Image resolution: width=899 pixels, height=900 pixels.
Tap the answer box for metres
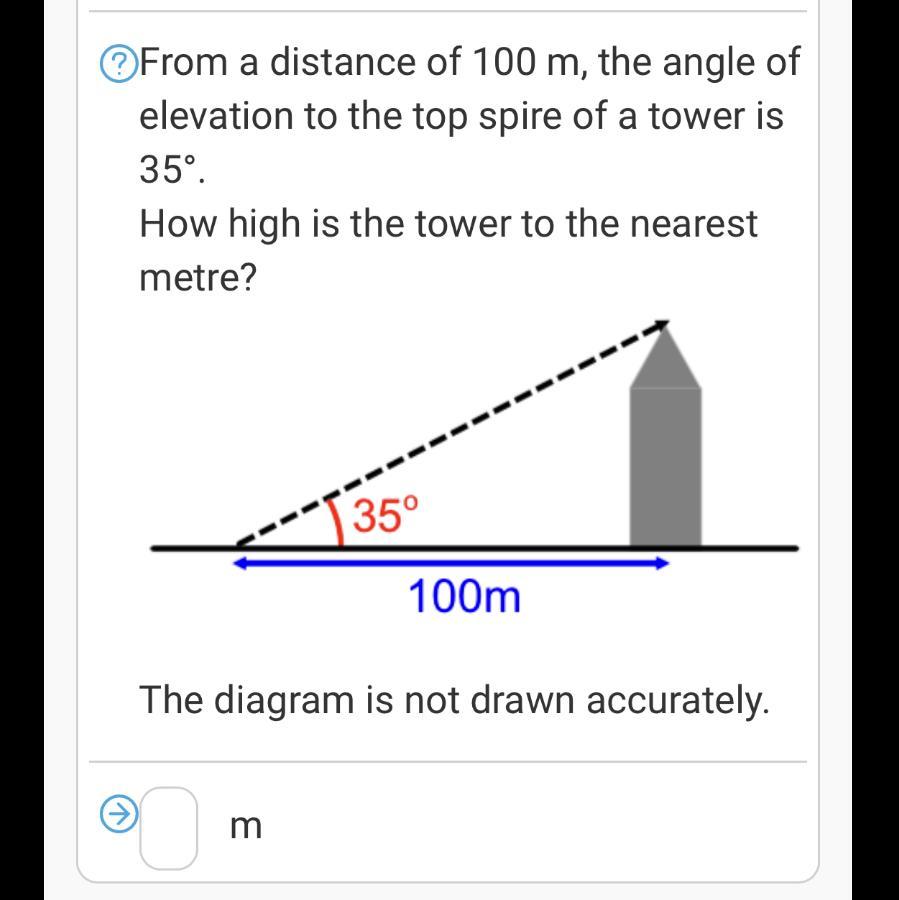coord(168,826)
